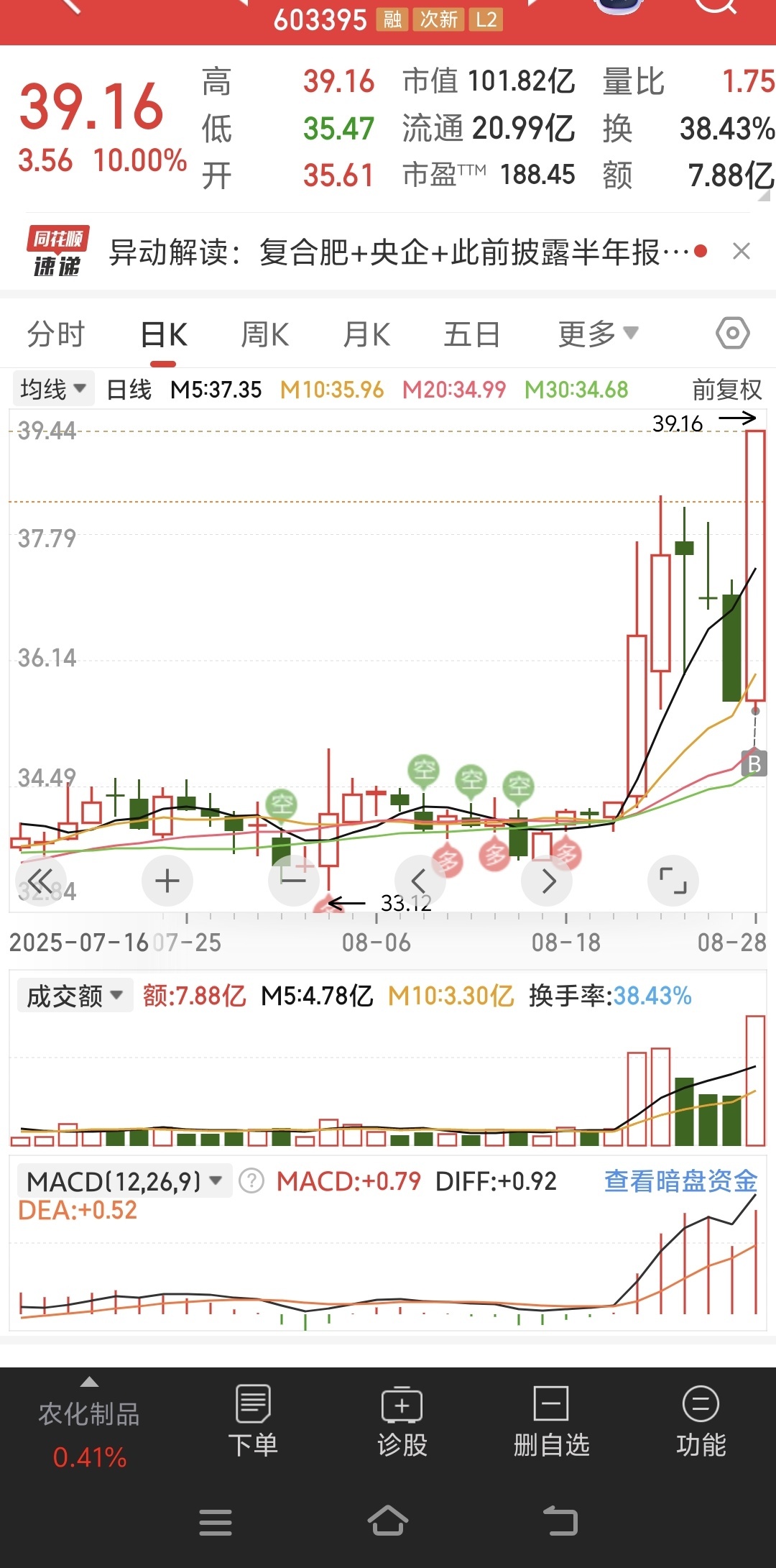This screenshot has width=776, height=1568.
Task: Open 查看暗盘资金 link
Action: [x=680, y=1180]
